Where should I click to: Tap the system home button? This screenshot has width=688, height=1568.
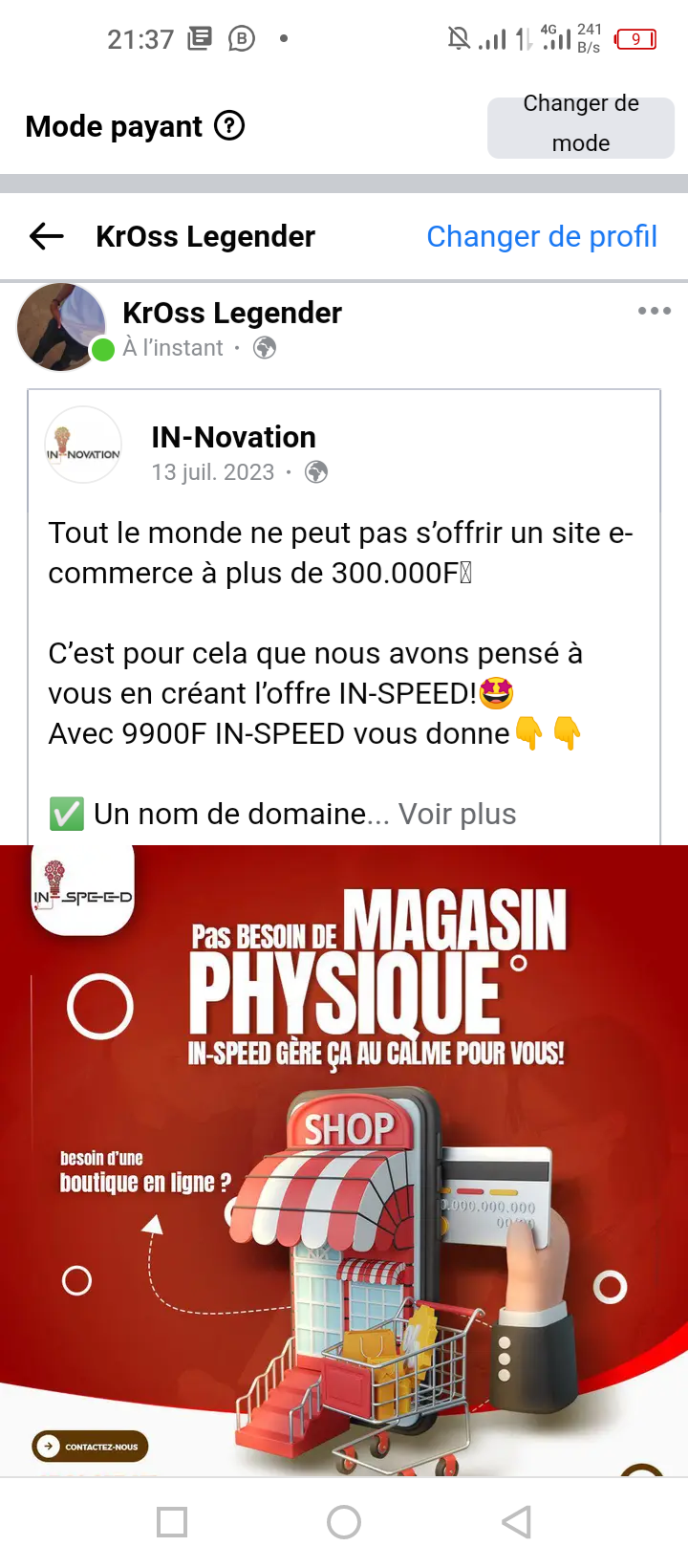click(x=344, y=1522)
